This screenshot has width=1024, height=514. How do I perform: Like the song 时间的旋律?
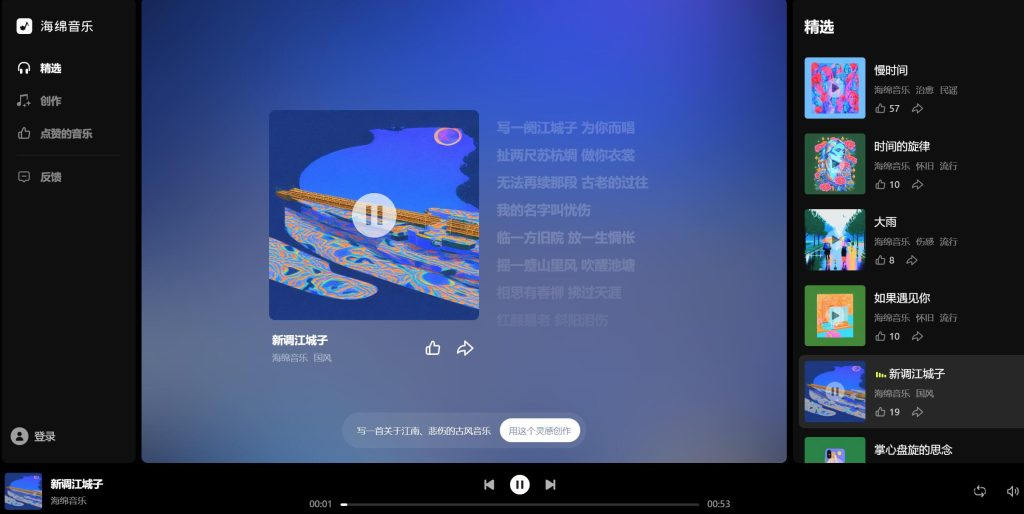[881, 185]
